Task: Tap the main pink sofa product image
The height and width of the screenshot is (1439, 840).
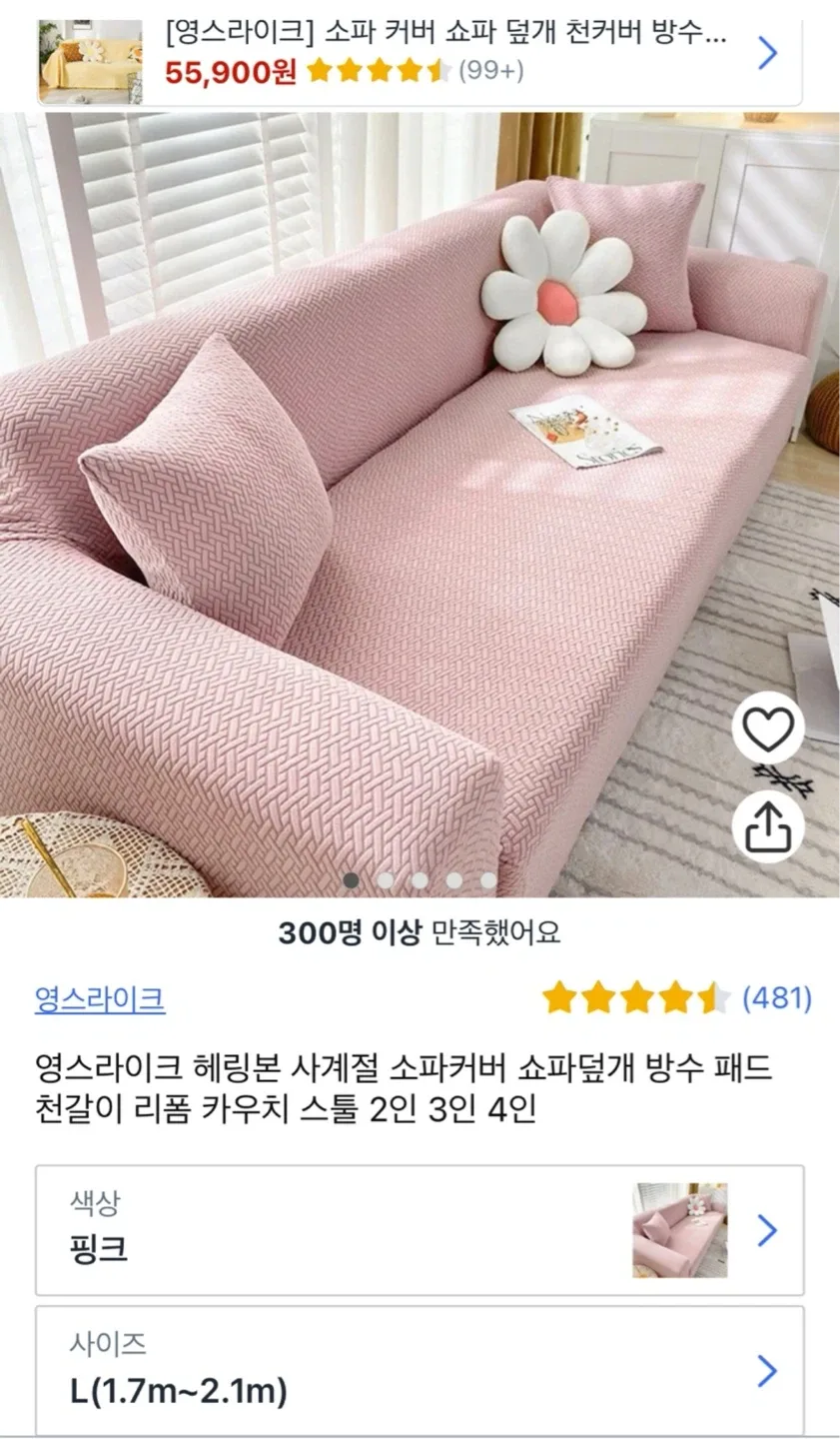Action: coord(400,500)
